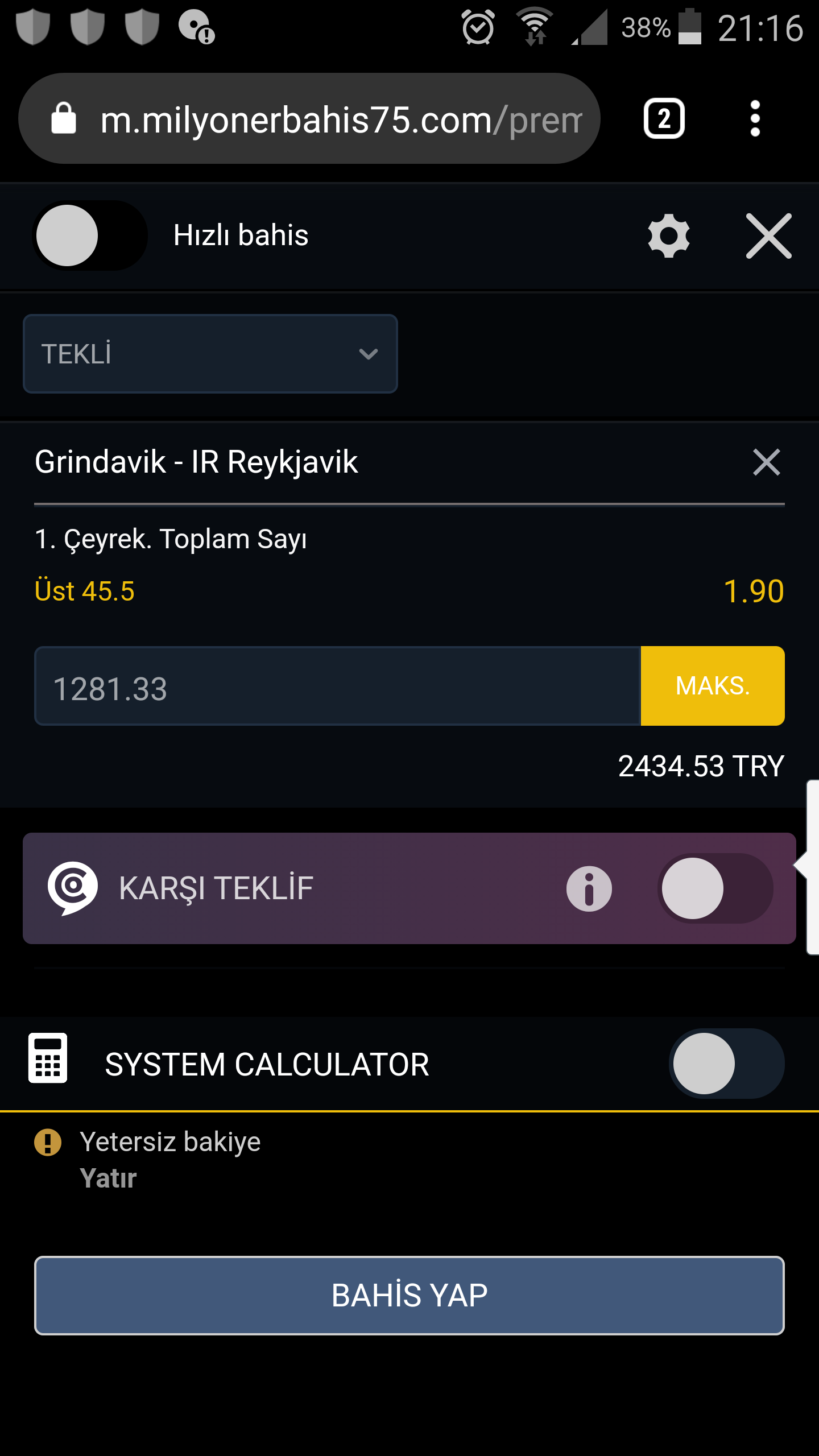Show KARŞI TEKLİF info
The height and width of the screenshot is (1456, 819).
pos(589,888)
